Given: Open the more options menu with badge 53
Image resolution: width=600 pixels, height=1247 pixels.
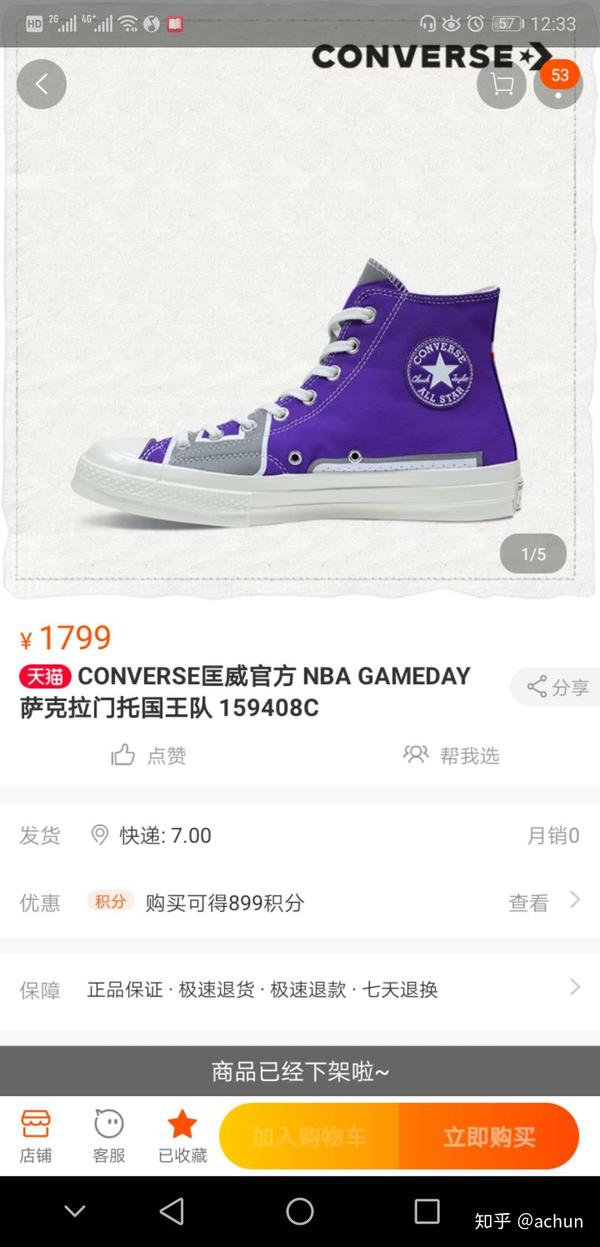Looking at the screenshot, I should (x=558, y=85).
